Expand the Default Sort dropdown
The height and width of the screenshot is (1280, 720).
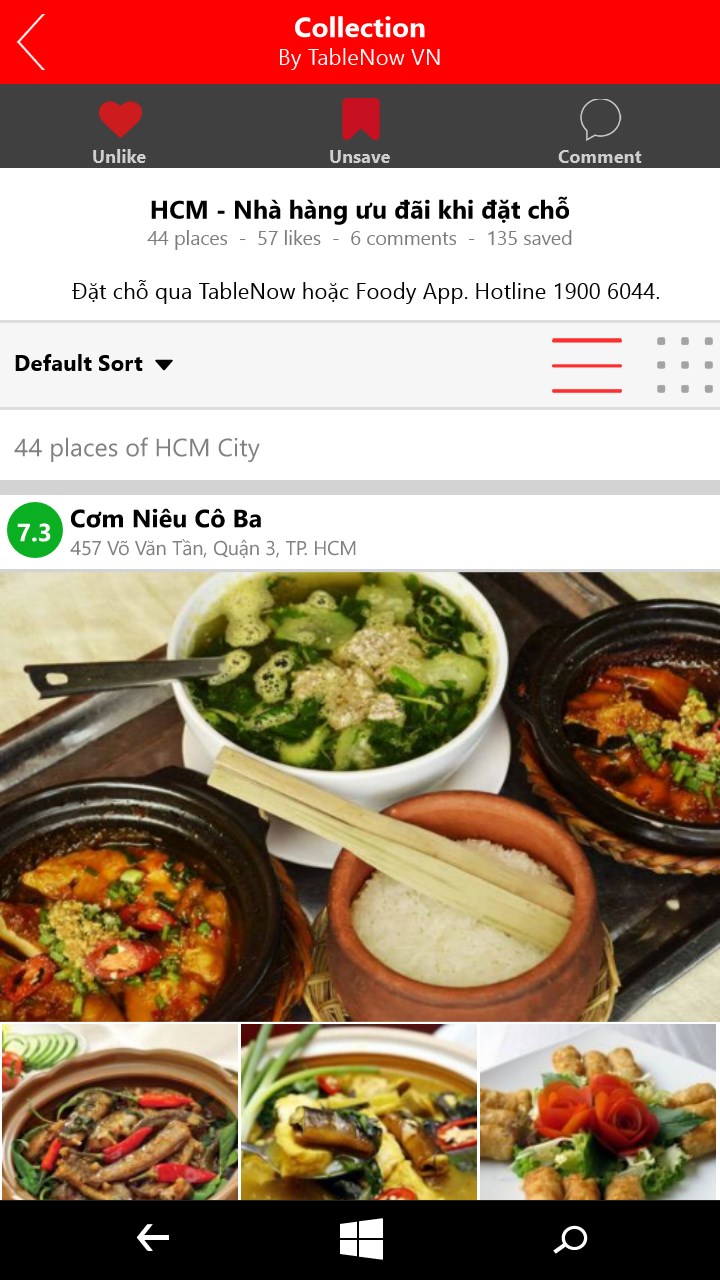94,364
